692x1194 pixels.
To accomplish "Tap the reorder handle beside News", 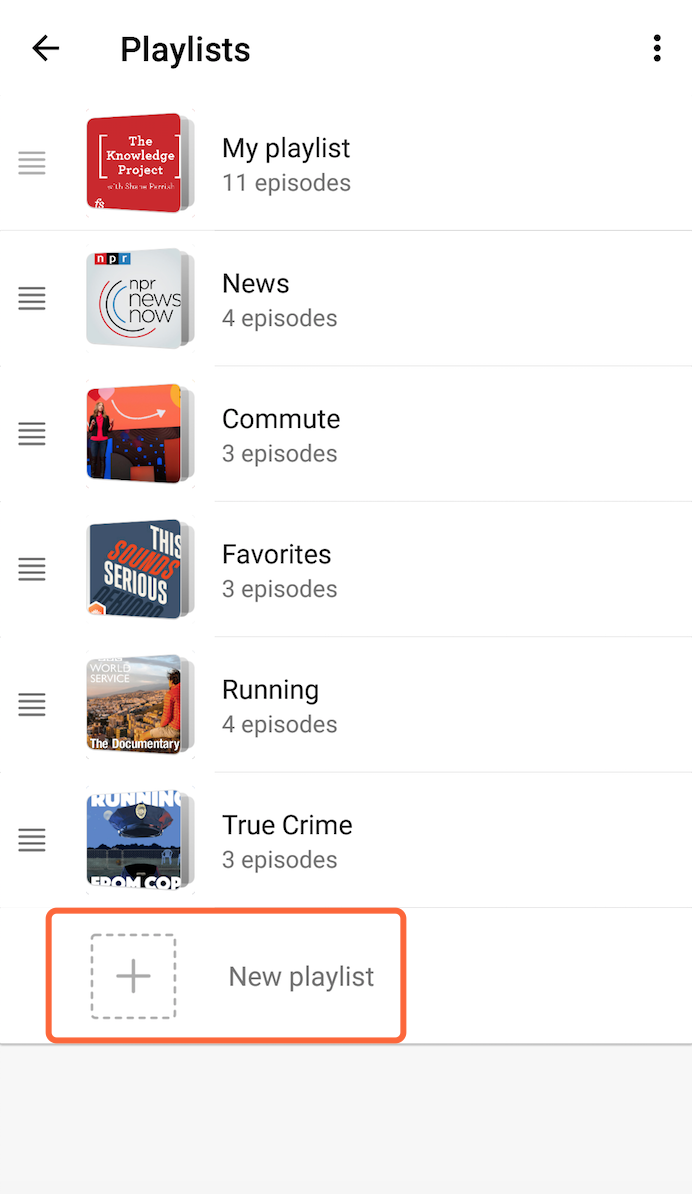I will click(32, 298).
